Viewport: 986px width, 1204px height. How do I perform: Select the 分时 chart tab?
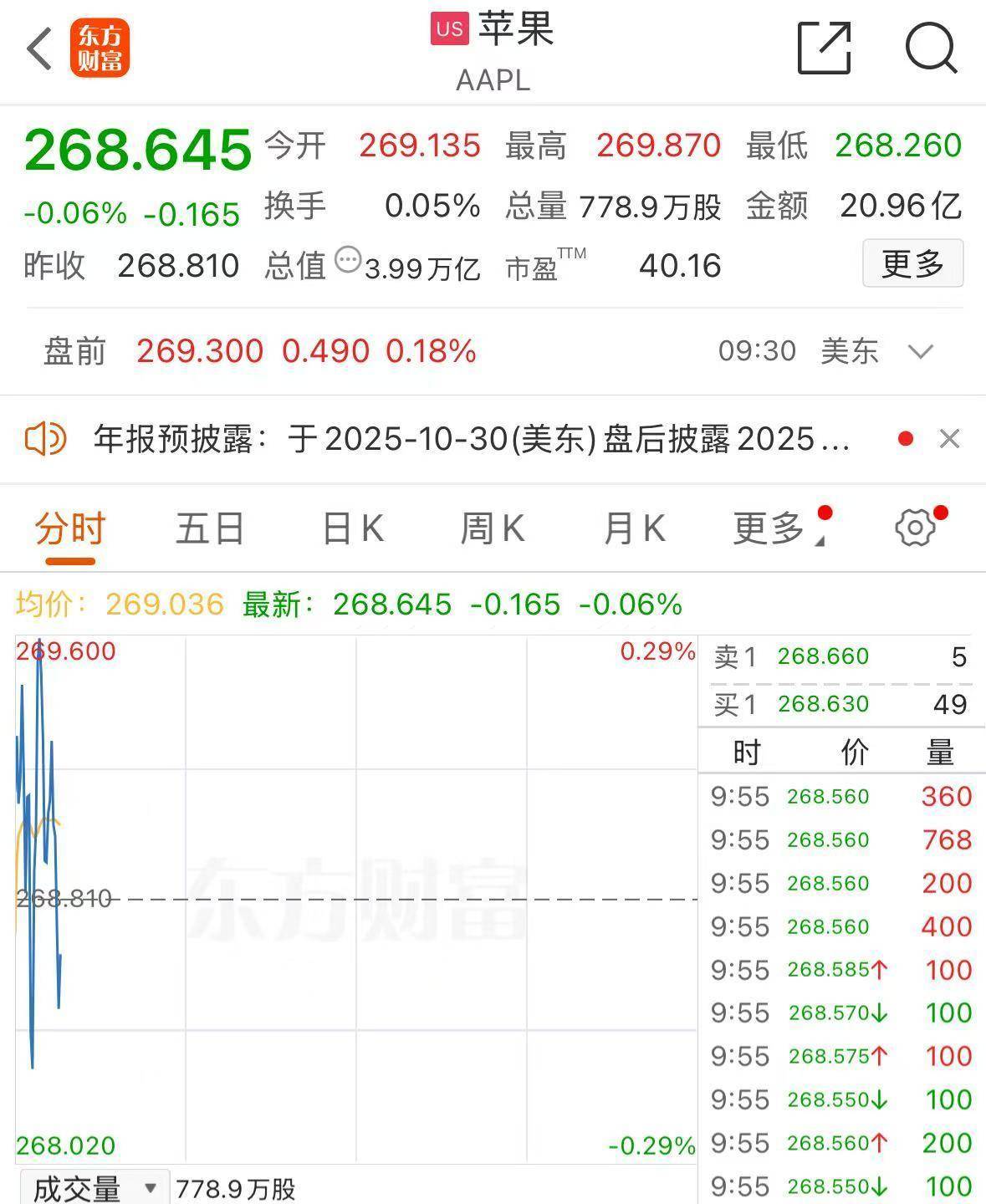70,528
